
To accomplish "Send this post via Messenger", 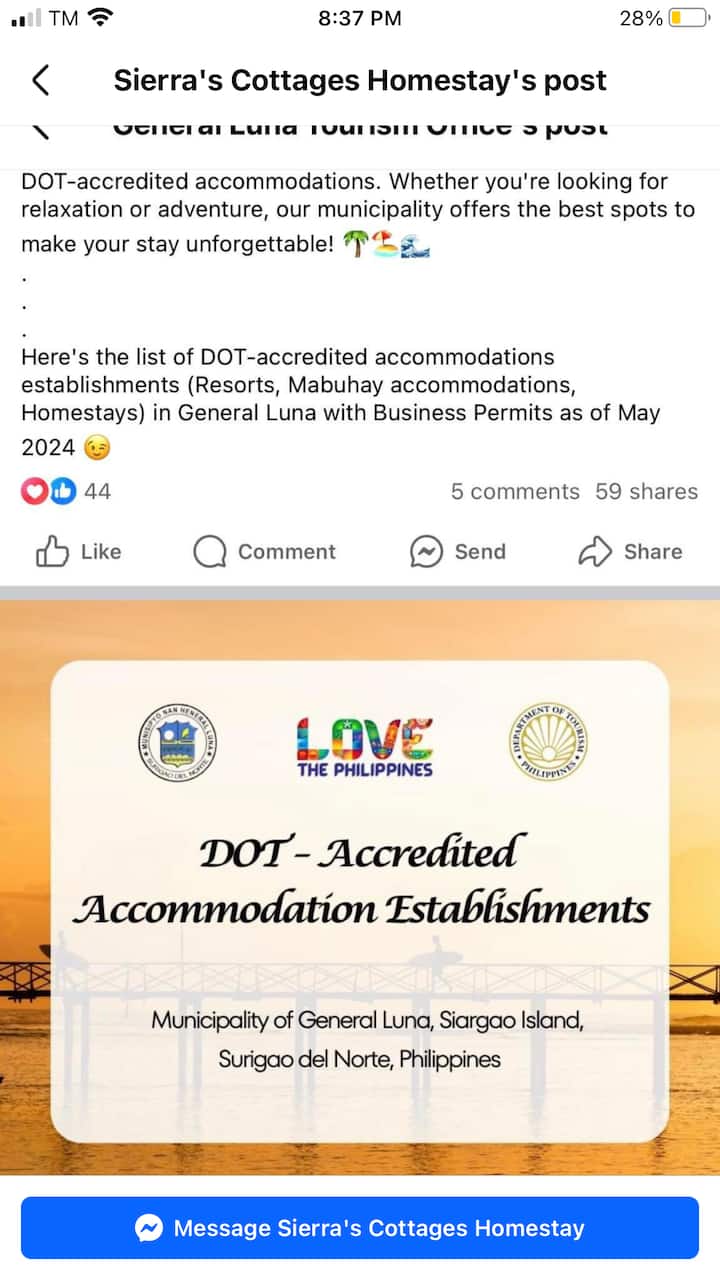I will (458, 551).
